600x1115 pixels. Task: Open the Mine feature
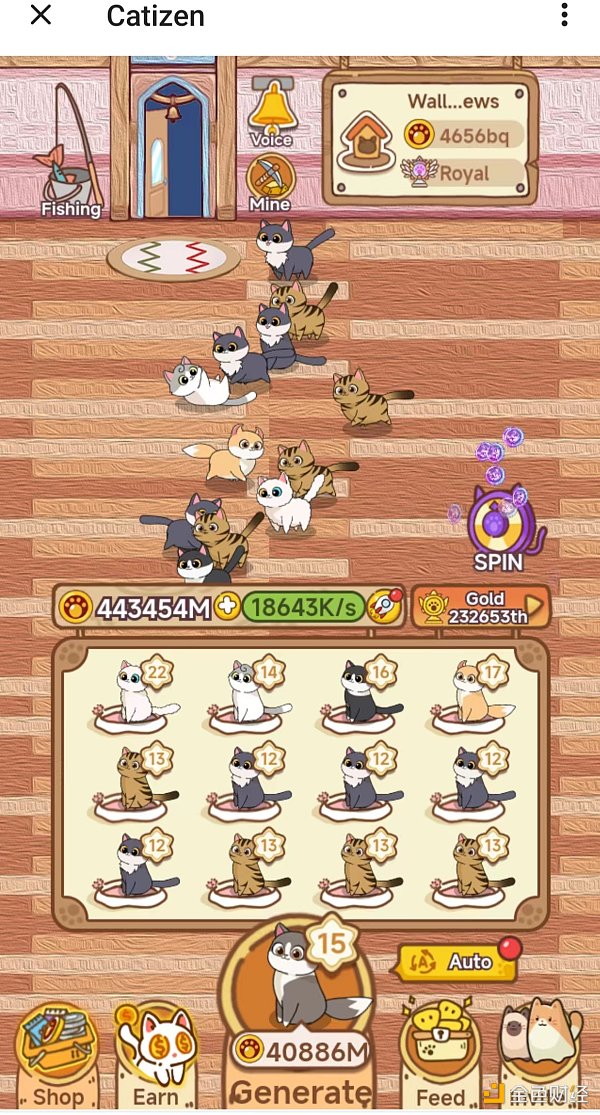coord(270,182)
